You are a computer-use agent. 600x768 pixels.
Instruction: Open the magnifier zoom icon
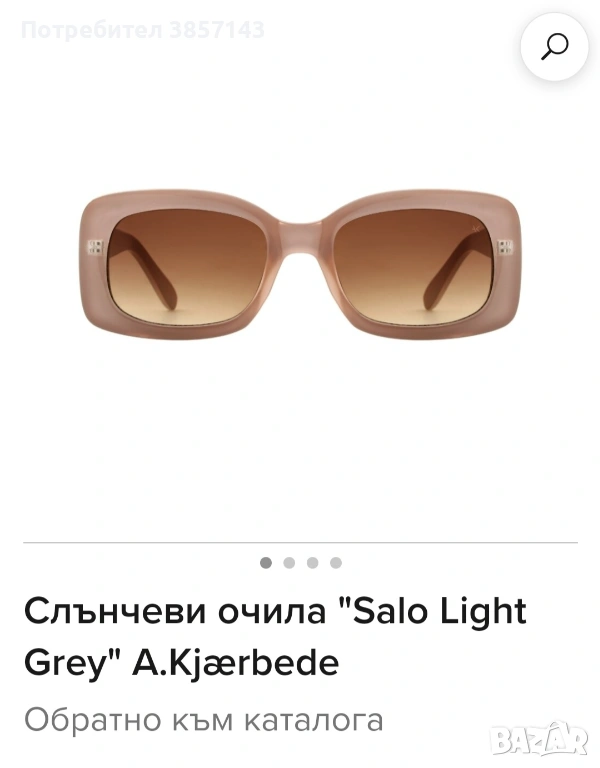pos(554,46)
